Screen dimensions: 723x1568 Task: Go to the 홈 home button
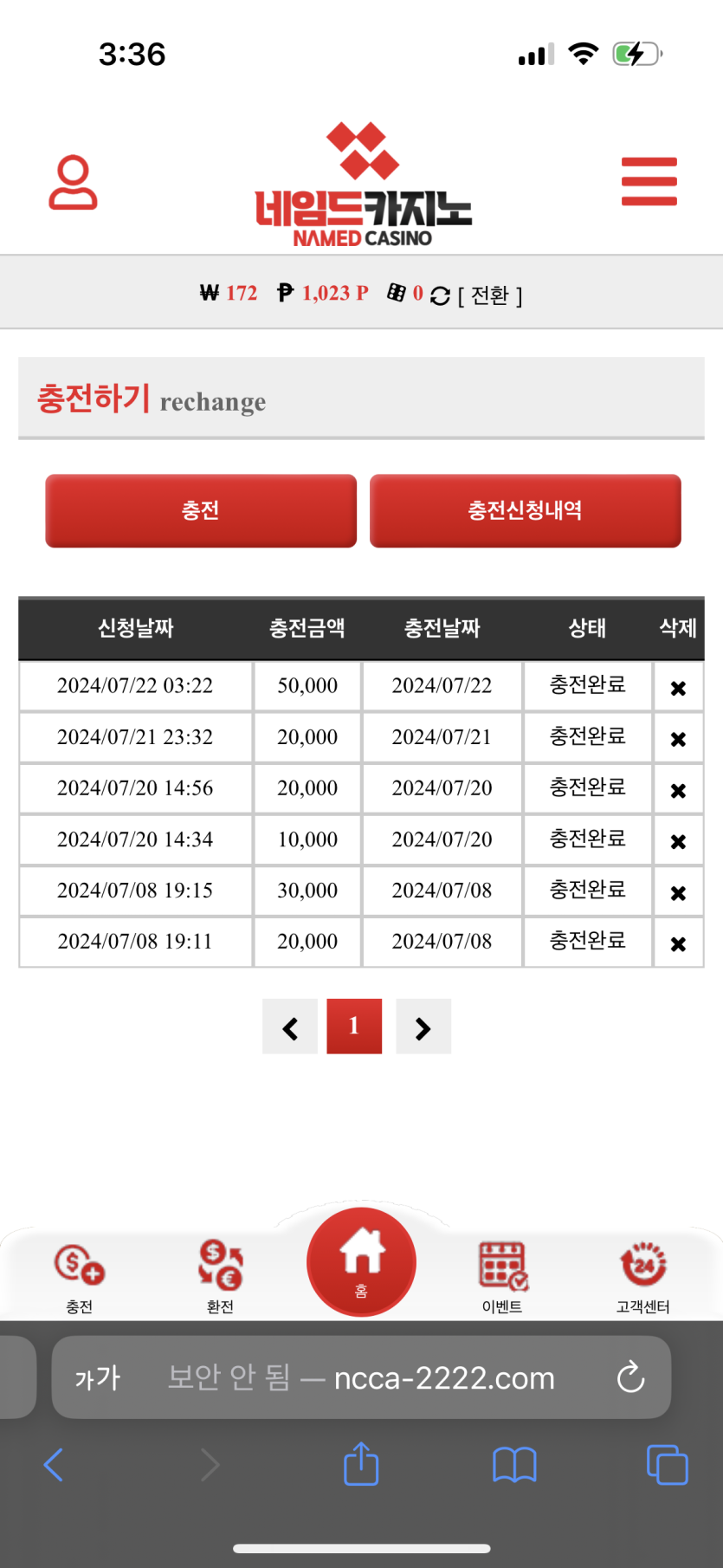[x=361, y=1262]
